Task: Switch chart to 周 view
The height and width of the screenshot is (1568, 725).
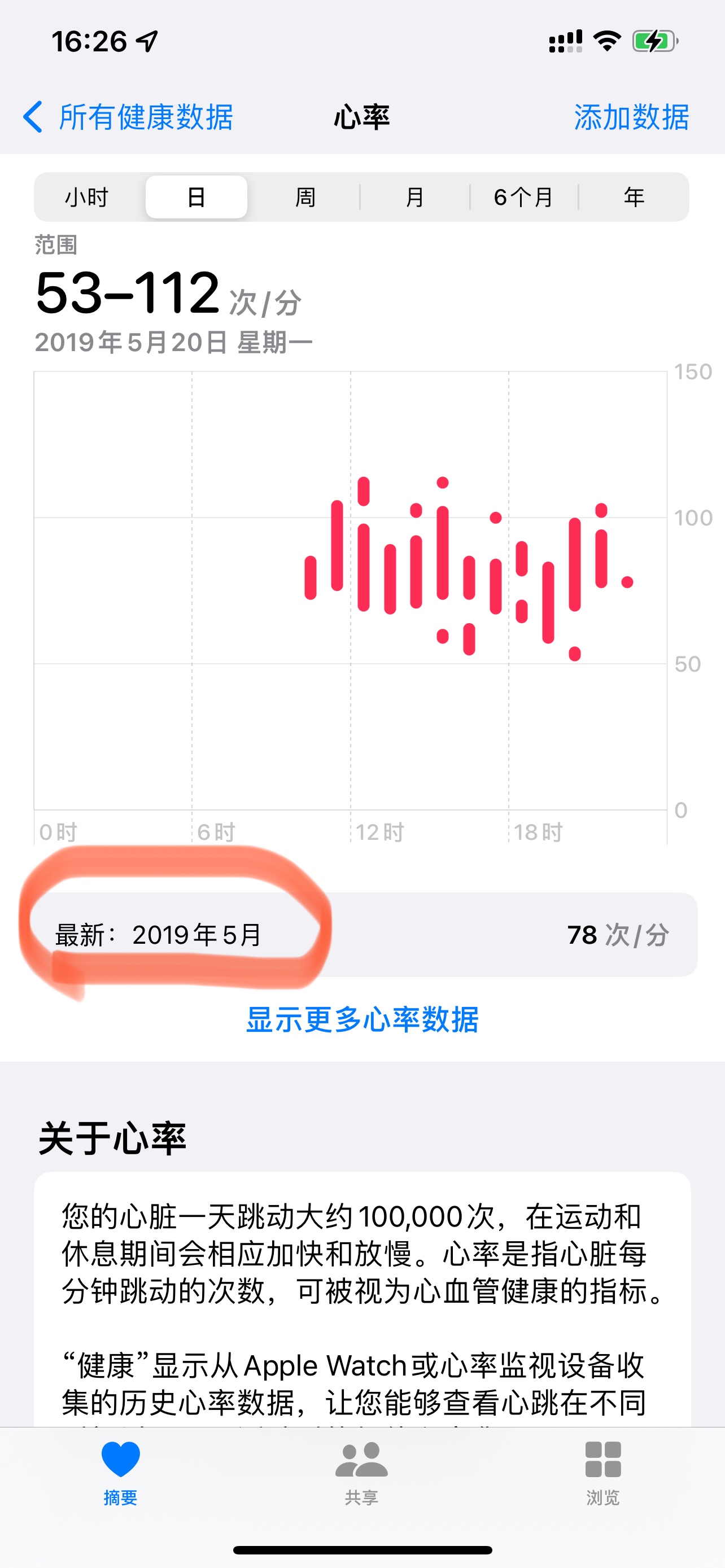Action: (x=305, y=197)
